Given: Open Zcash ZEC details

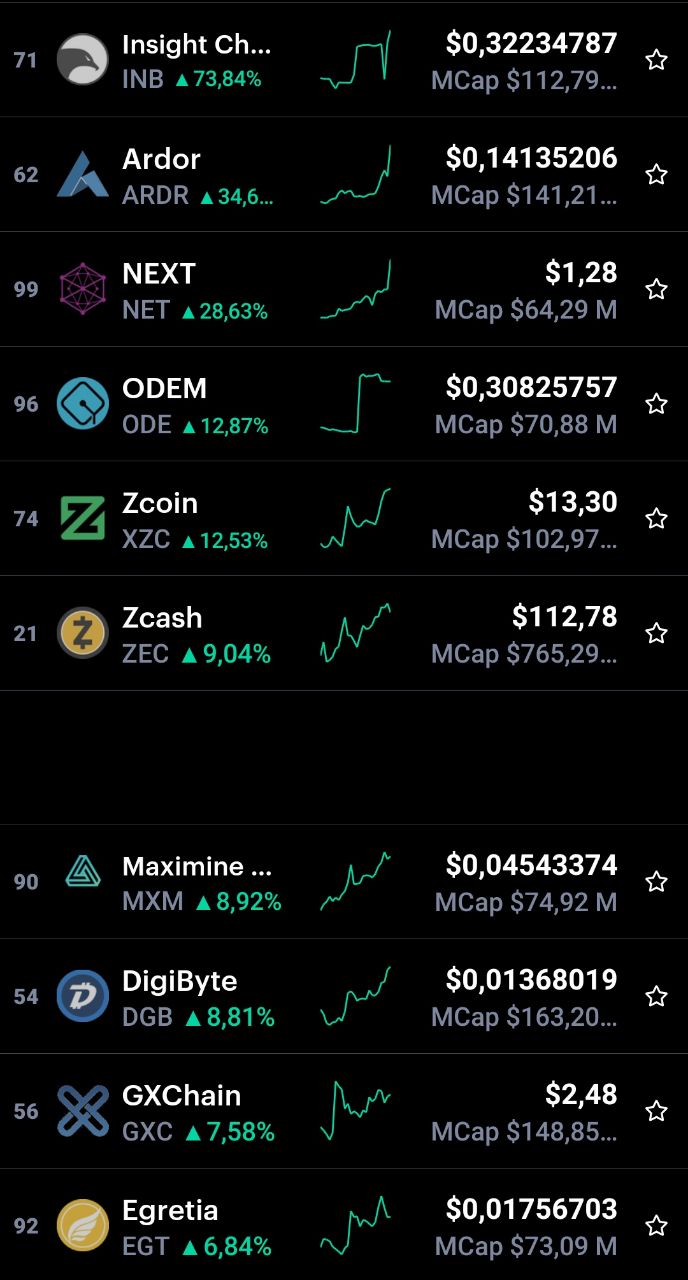Looking at the screenshot, I should (344, 633).
